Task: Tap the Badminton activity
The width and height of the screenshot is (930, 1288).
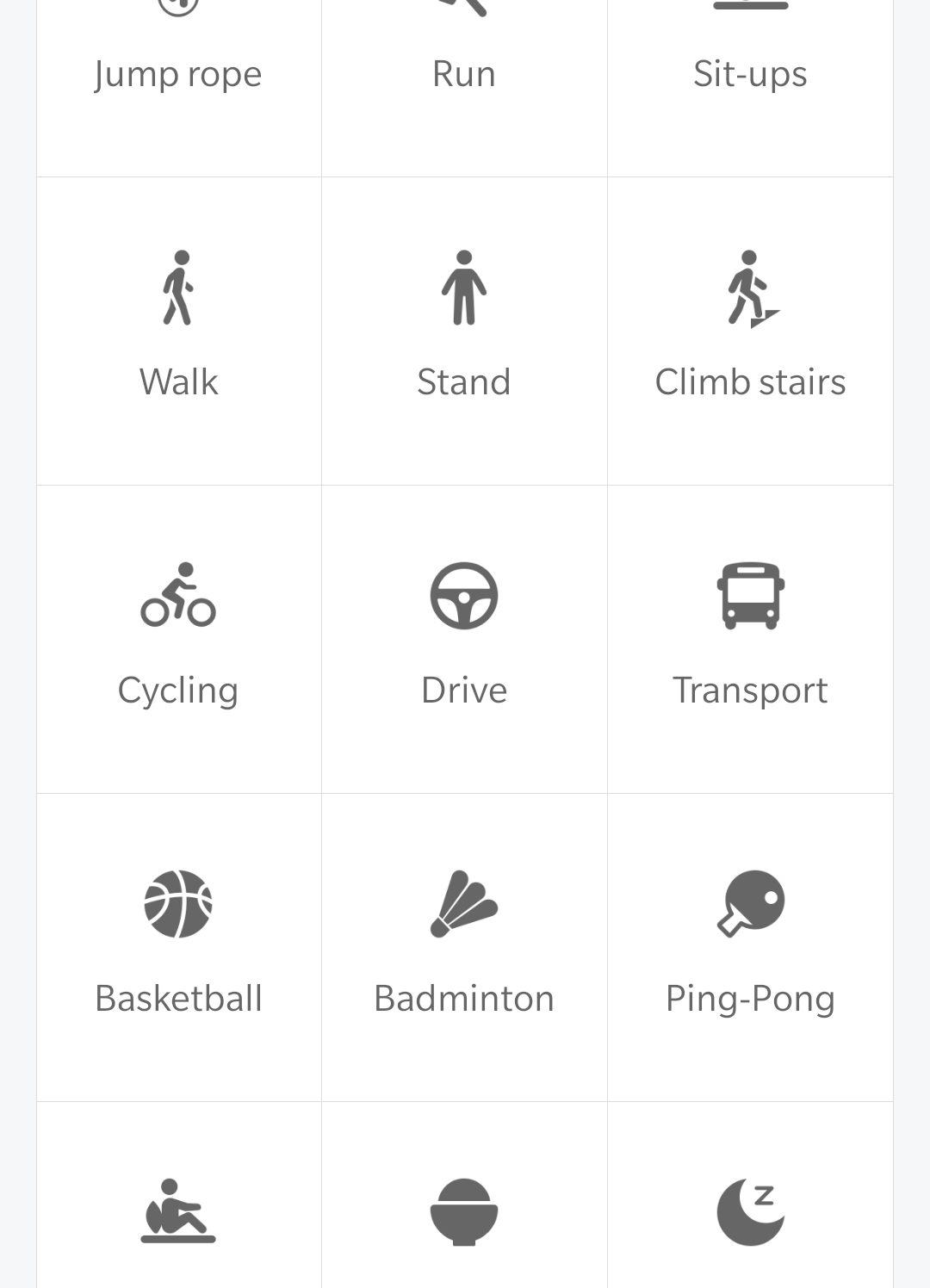Action: (464, 947)
